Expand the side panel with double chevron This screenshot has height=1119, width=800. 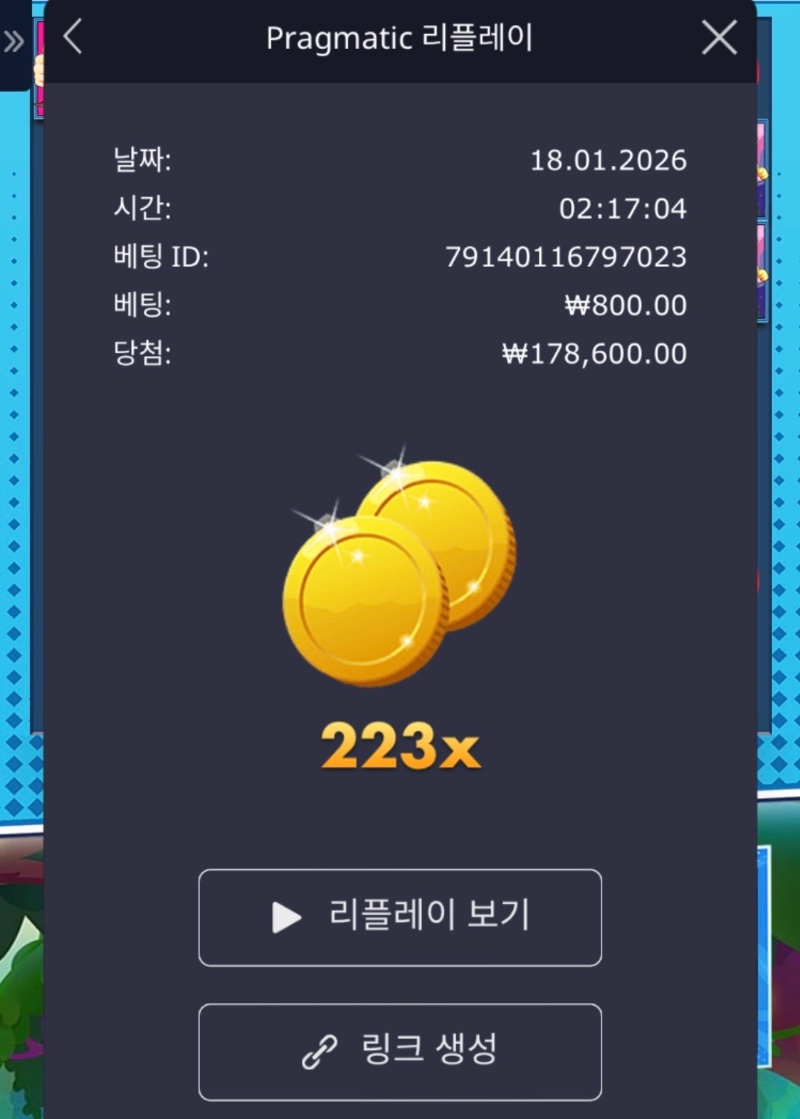point(14,42)
